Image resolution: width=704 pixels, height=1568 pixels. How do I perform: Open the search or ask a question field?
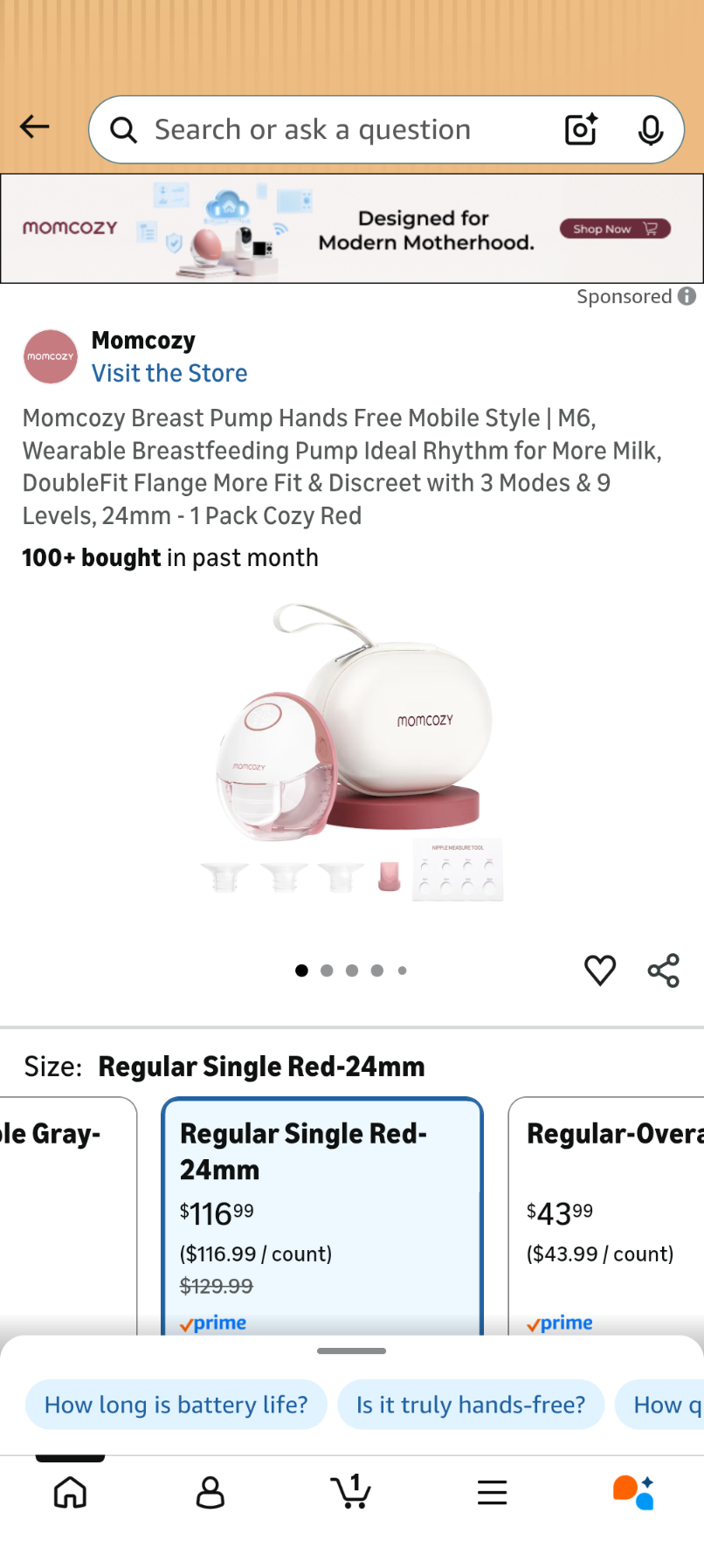332,130
